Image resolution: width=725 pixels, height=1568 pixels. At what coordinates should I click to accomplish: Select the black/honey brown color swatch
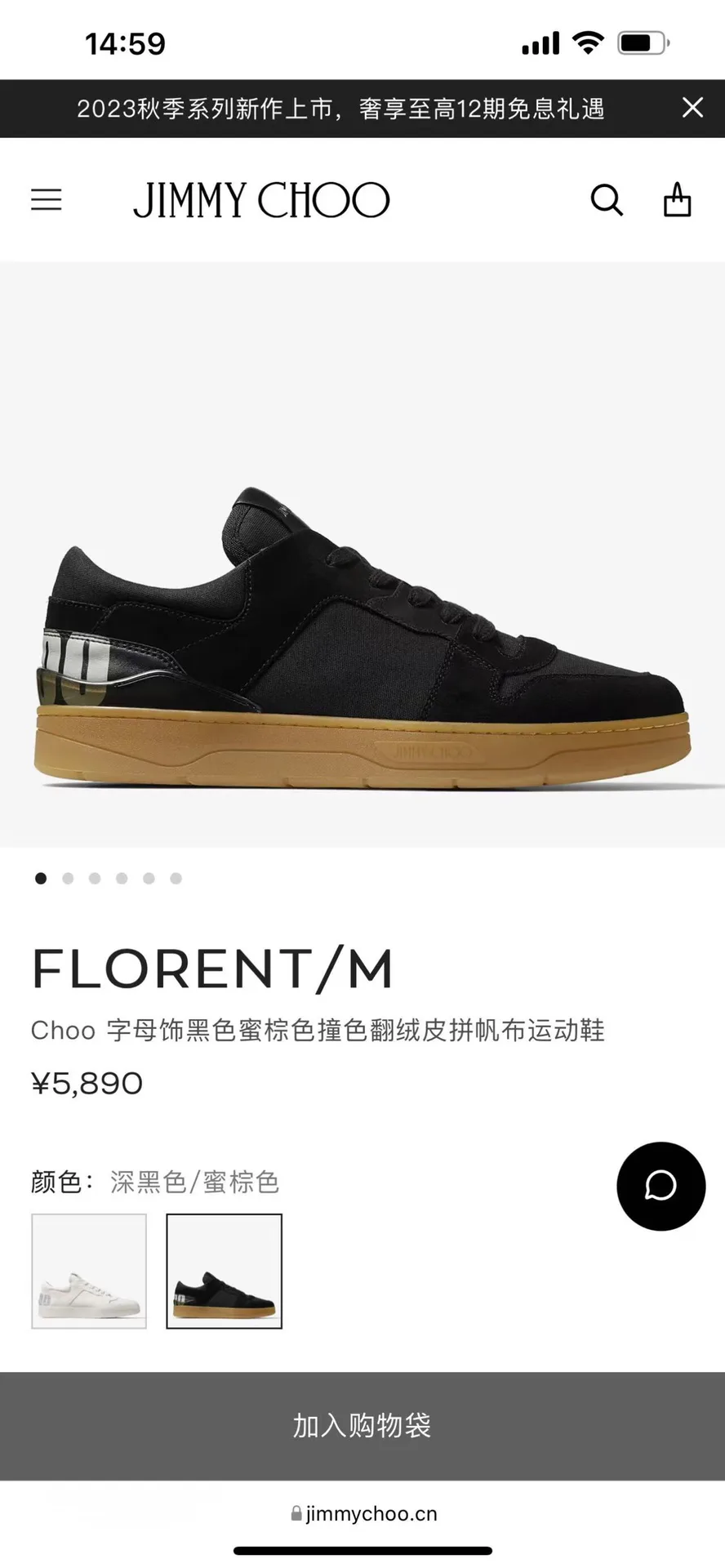[x=225, y=1271]
